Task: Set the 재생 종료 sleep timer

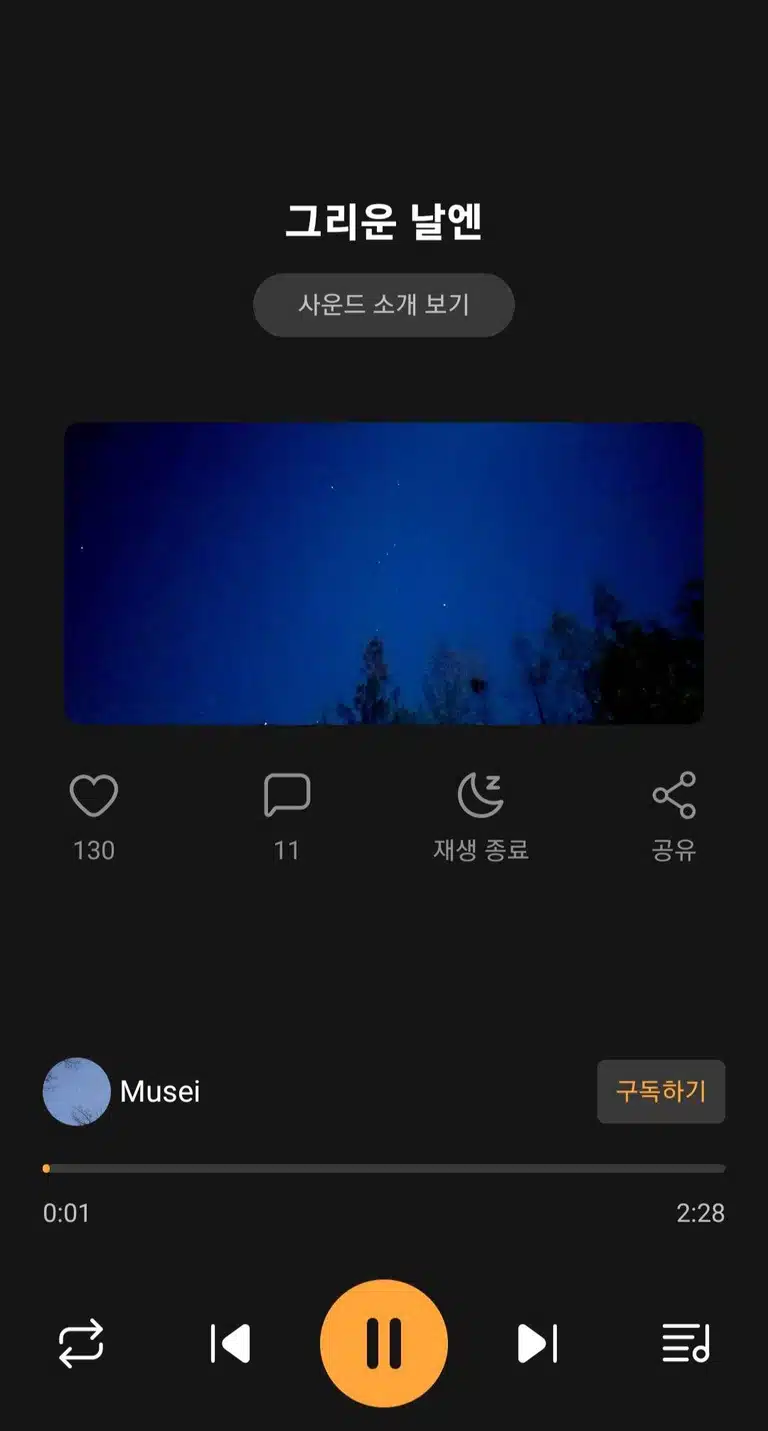Action: point(481,796)
